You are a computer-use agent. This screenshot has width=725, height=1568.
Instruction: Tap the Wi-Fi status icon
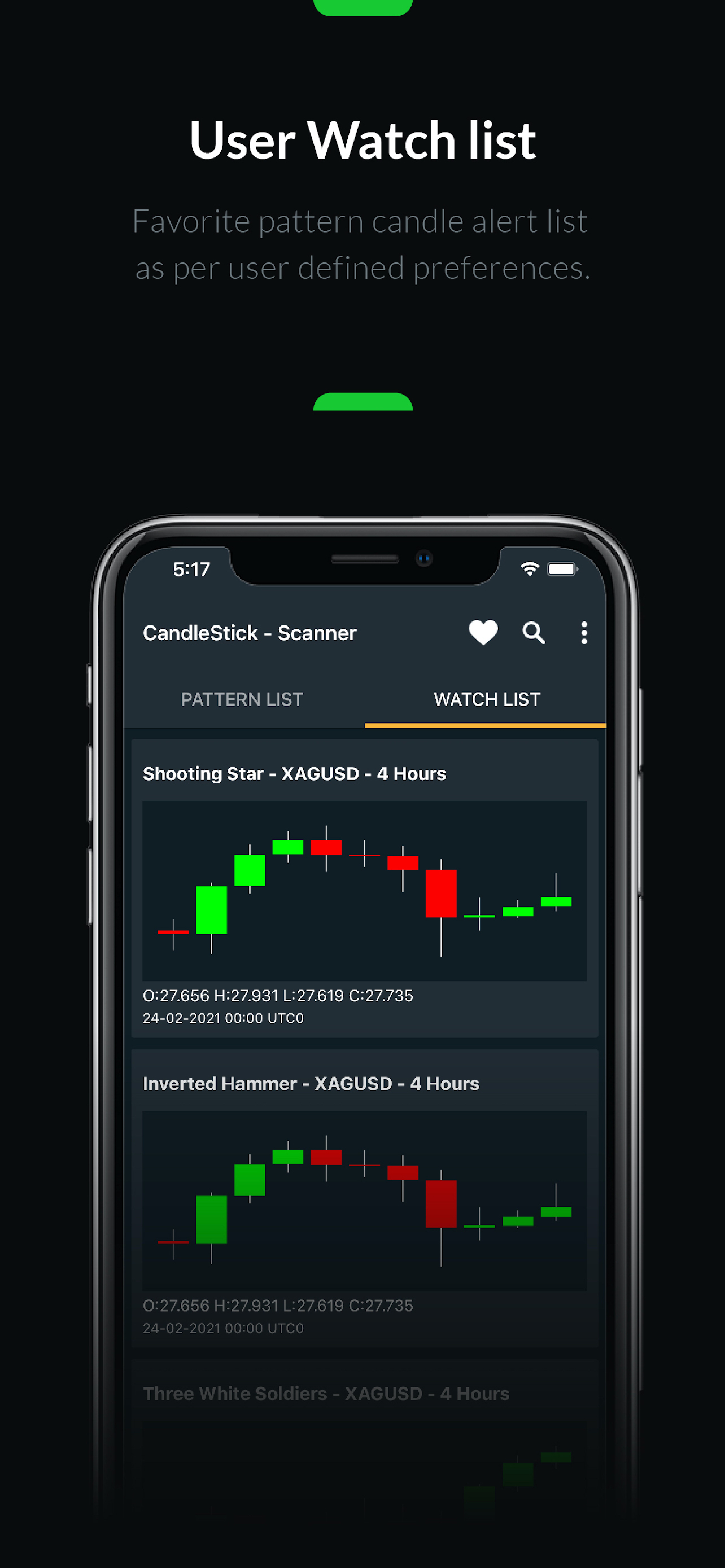click(x=529, y=568)
